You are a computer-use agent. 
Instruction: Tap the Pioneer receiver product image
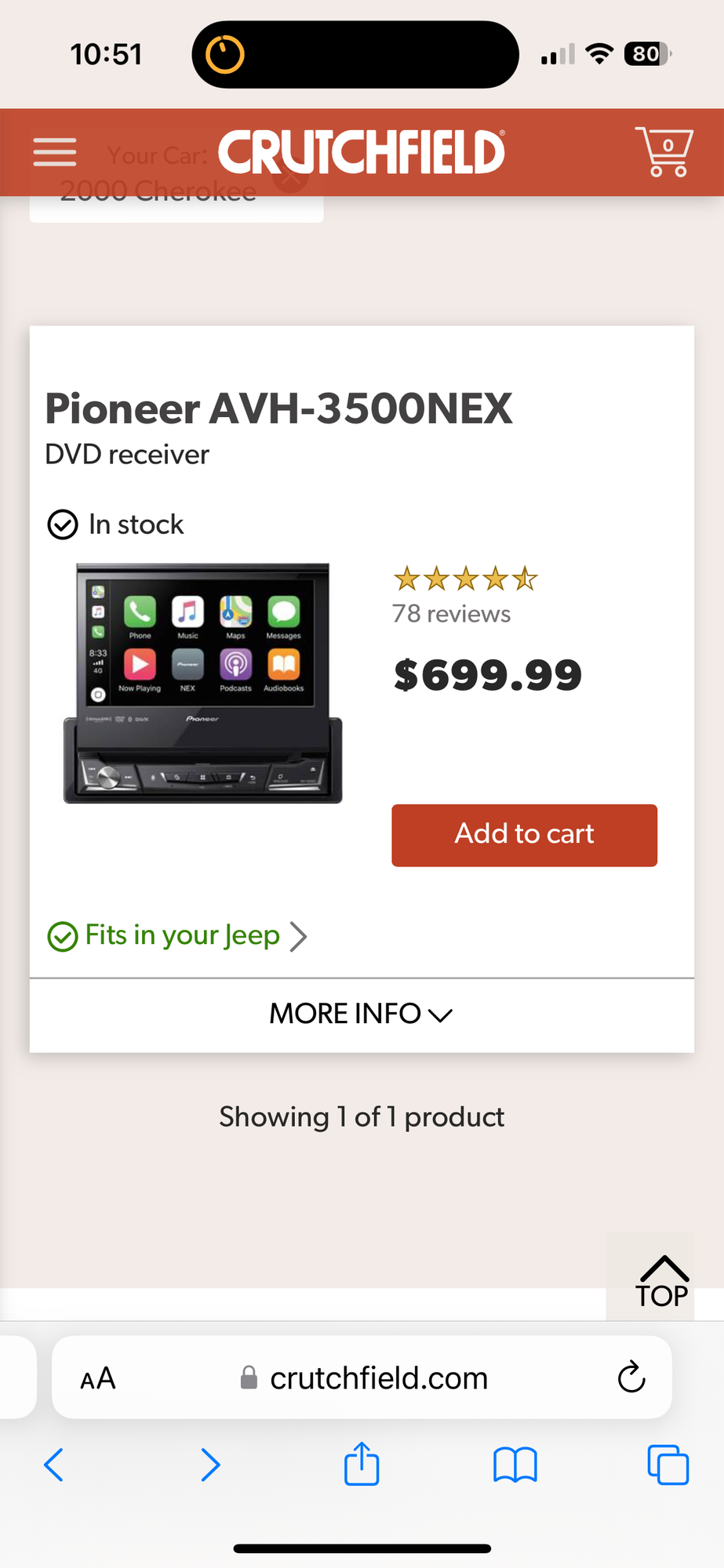coord(203,683)
